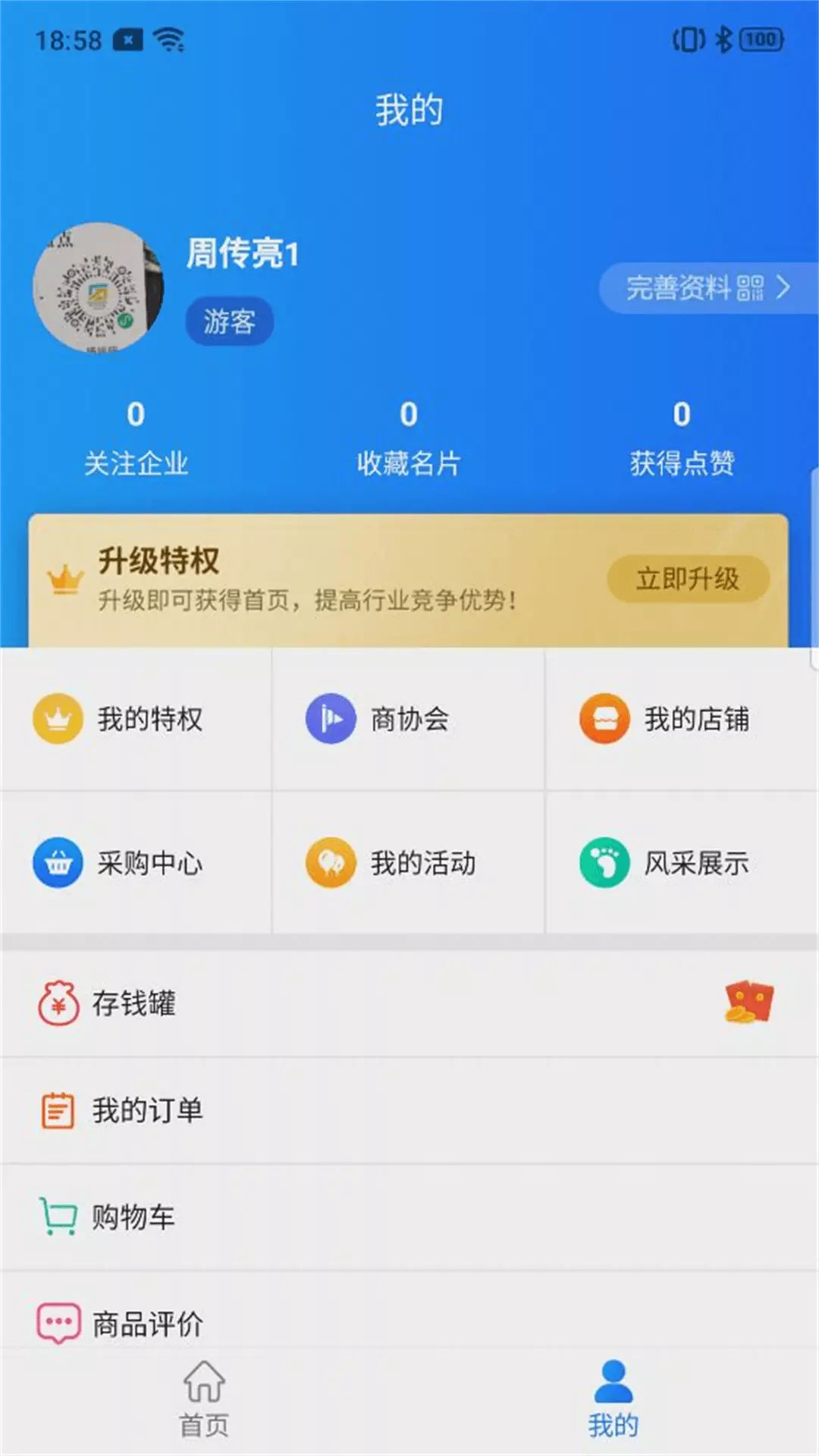Screen dimensions: 819x1456
Task: Open 采购中心 purchasing center
Action: (136, 863)
